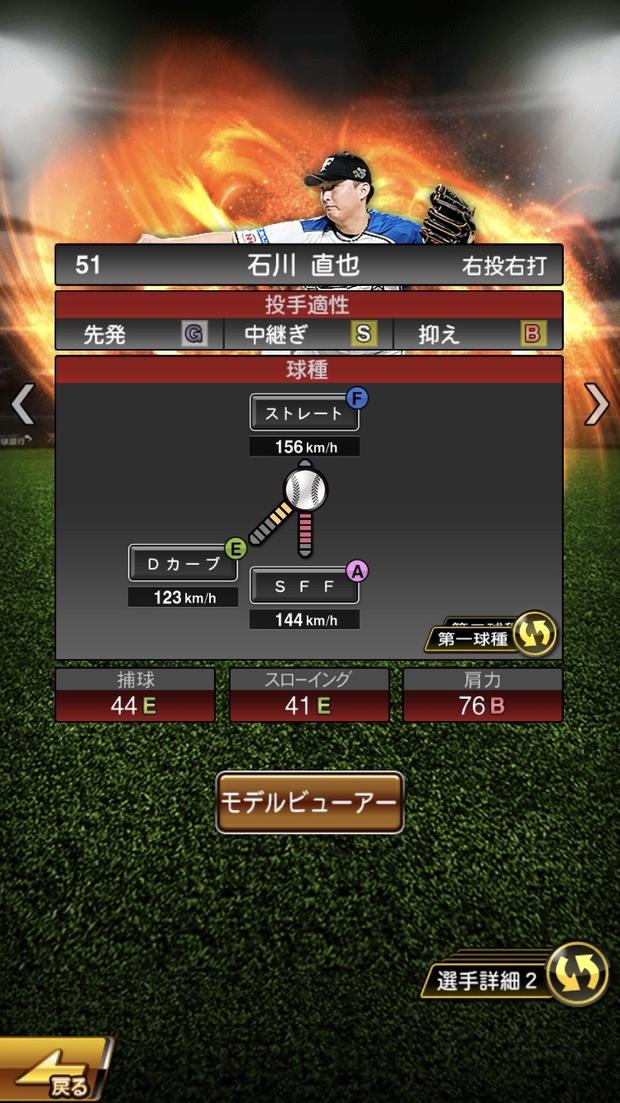Show next player with right arrow
Screen dimensions: 620x1103
(x=597, y=404)
